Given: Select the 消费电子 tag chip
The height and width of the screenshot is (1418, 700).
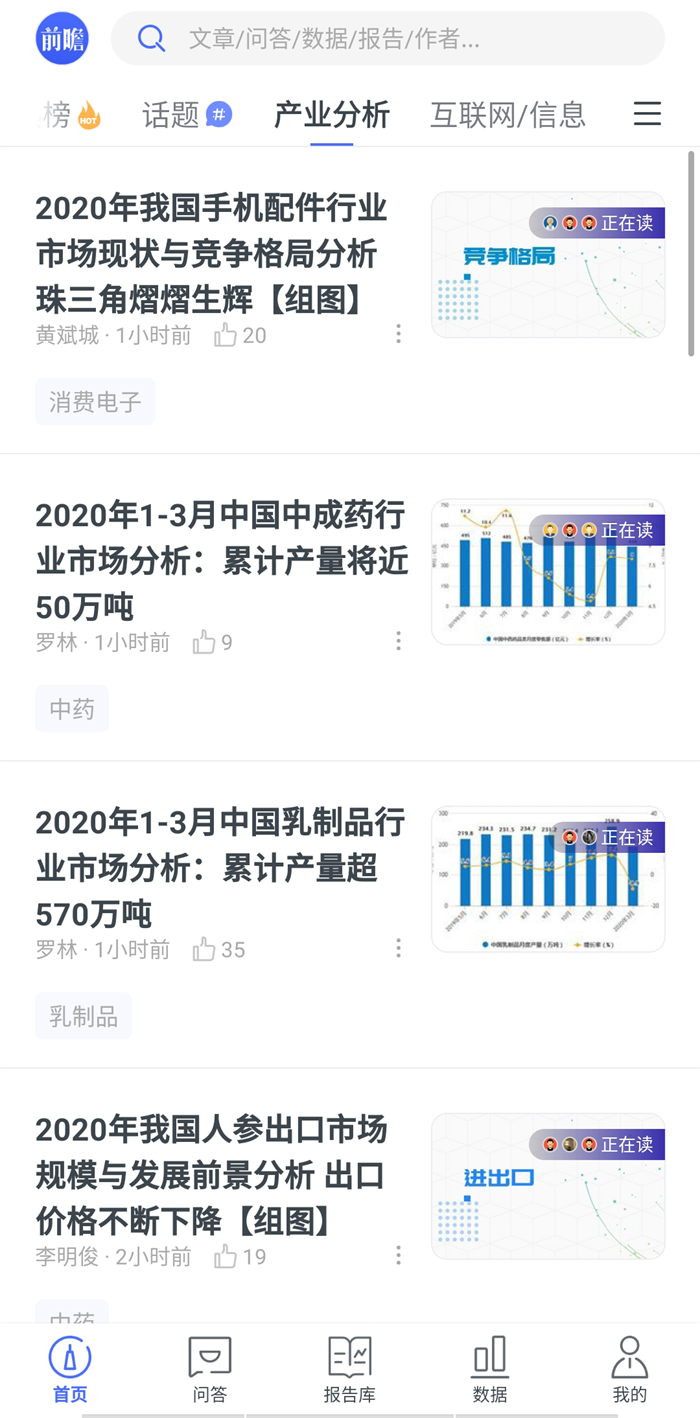Looking at the screenshot, I should coord(95,402).
